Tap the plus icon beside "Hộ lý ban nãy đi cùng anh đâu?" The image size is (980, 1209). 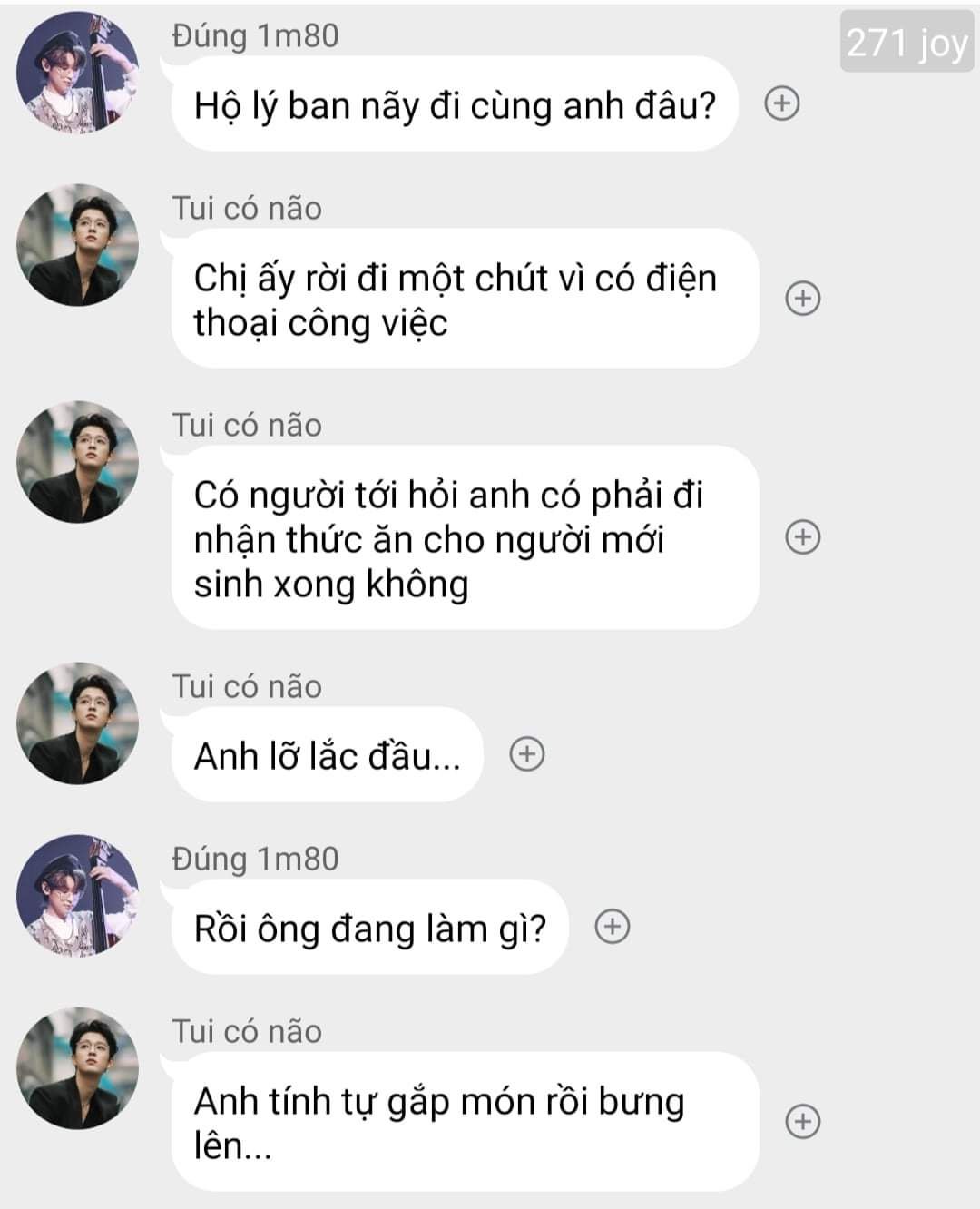click(x=782, y=103)
